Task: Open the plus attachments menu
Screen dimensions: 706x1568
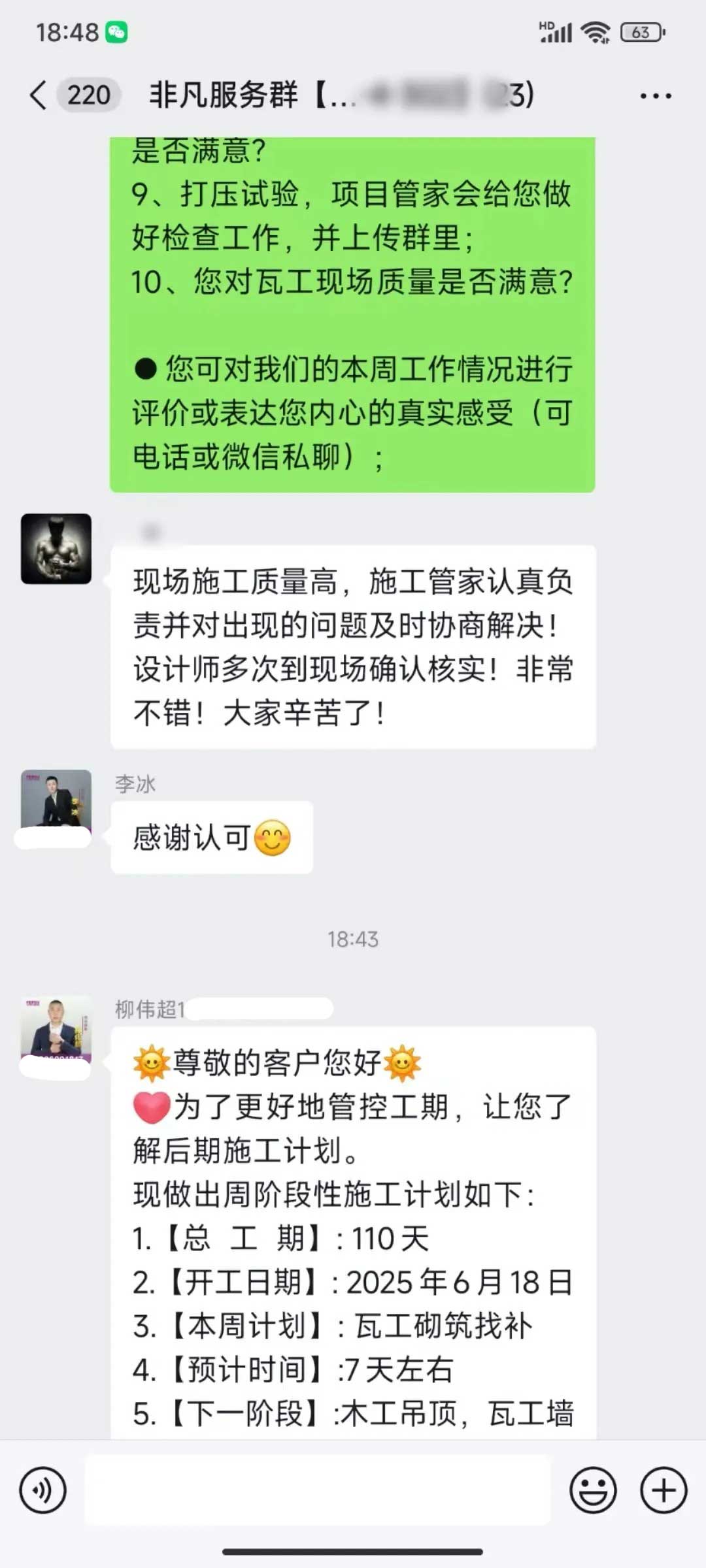Action: pos(664,1491)
